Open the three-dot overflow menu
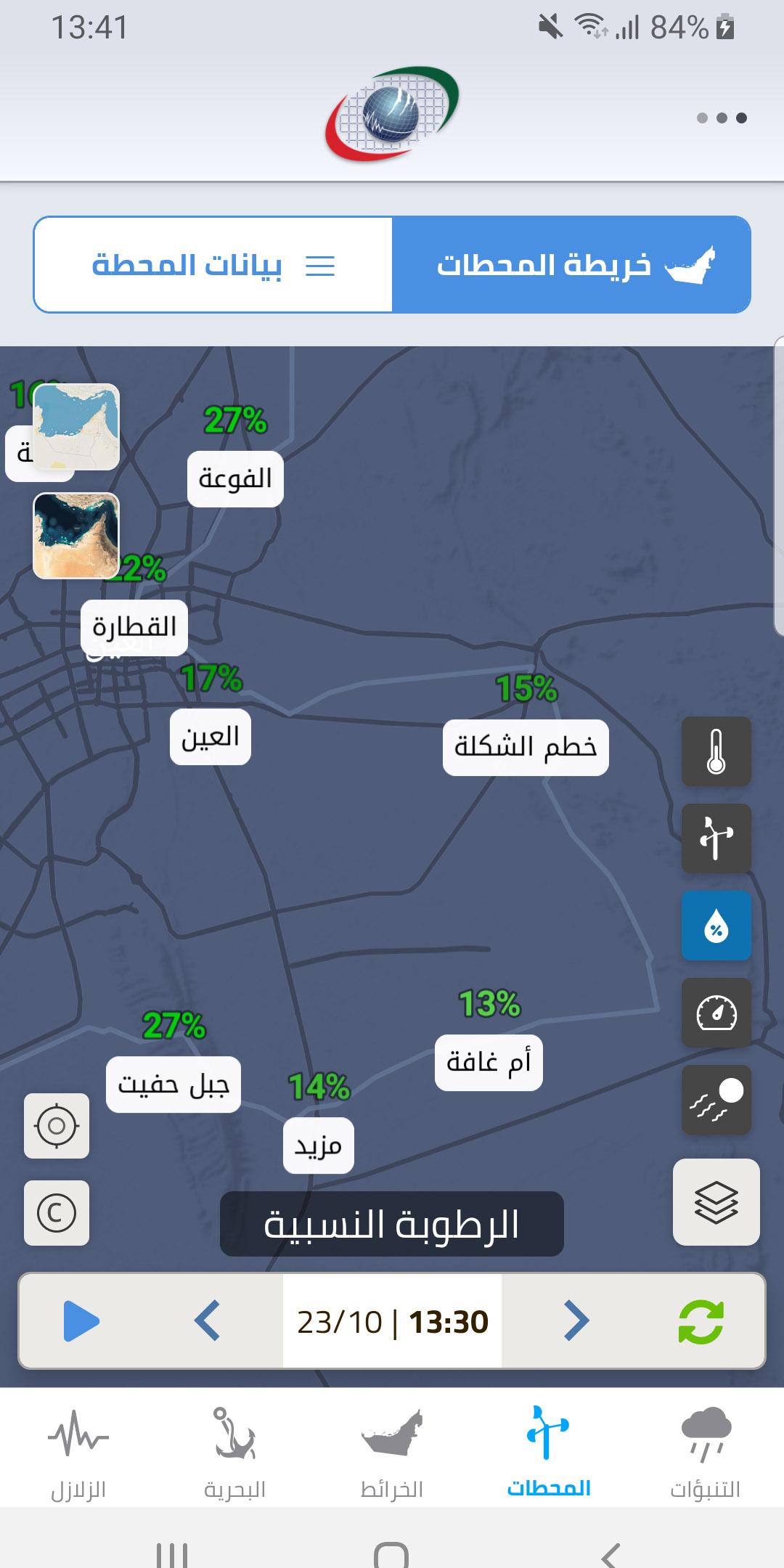Screen dimensions: 784x1568 [x=722, y=118]
